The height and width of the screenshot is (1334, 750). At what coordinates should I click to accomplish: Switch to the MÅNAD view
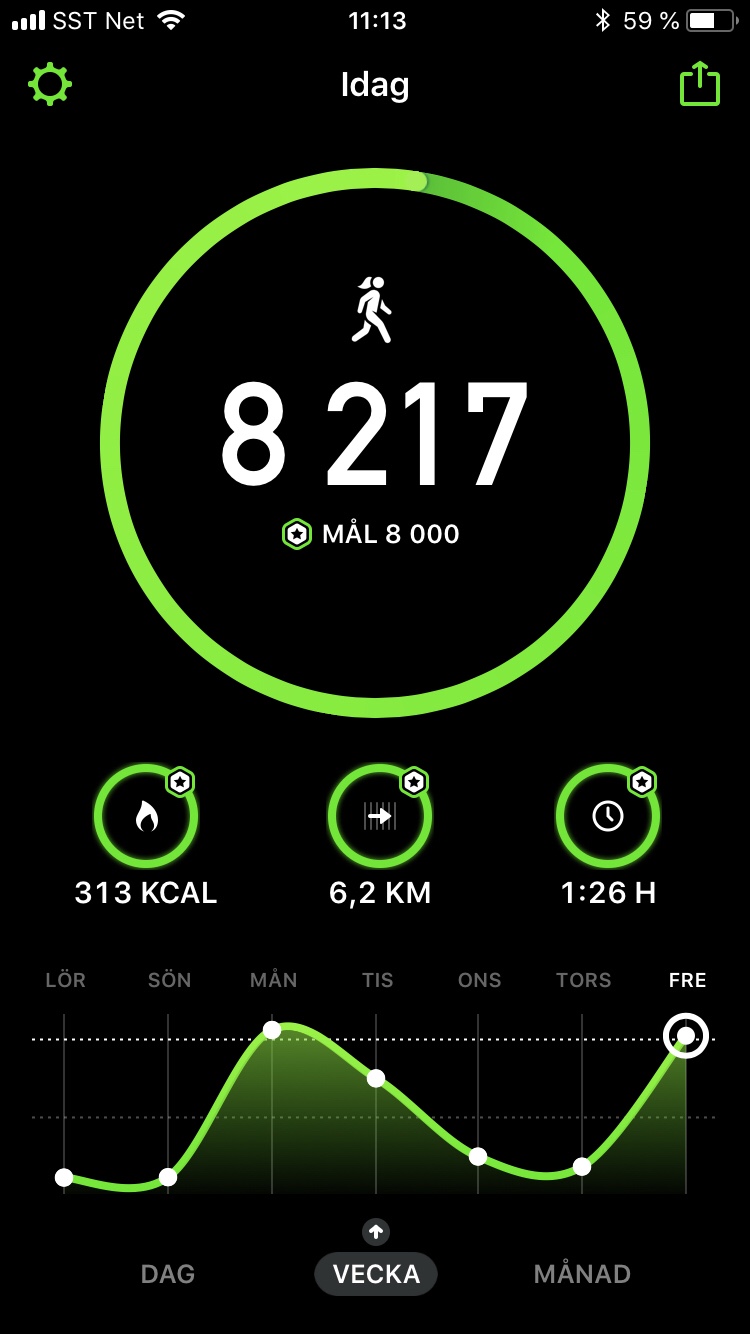click(x=582, y=1274)
